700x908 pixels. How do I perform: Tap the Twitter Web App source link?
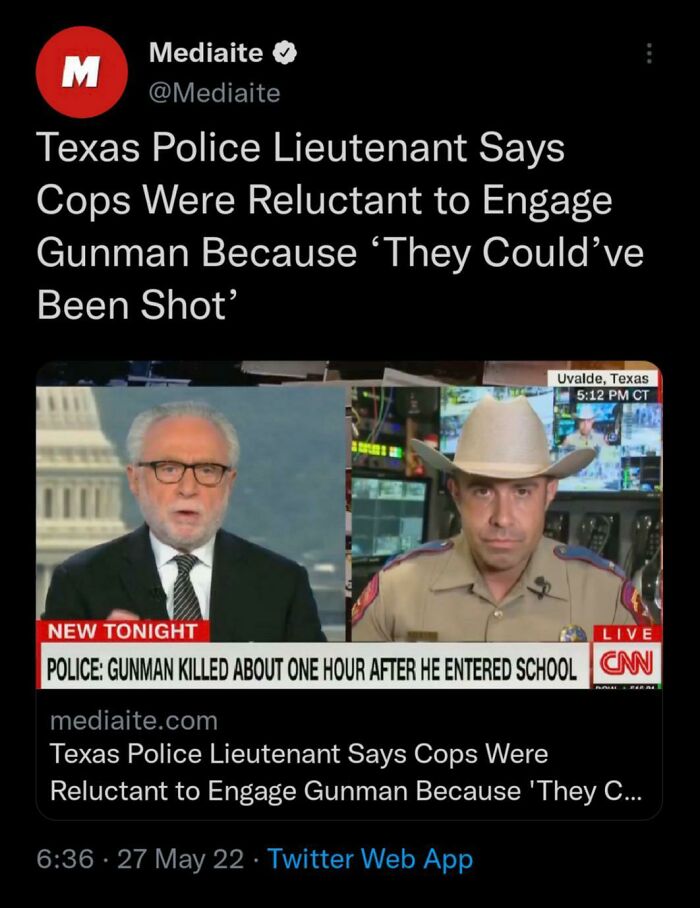click(x=370, y=858)
